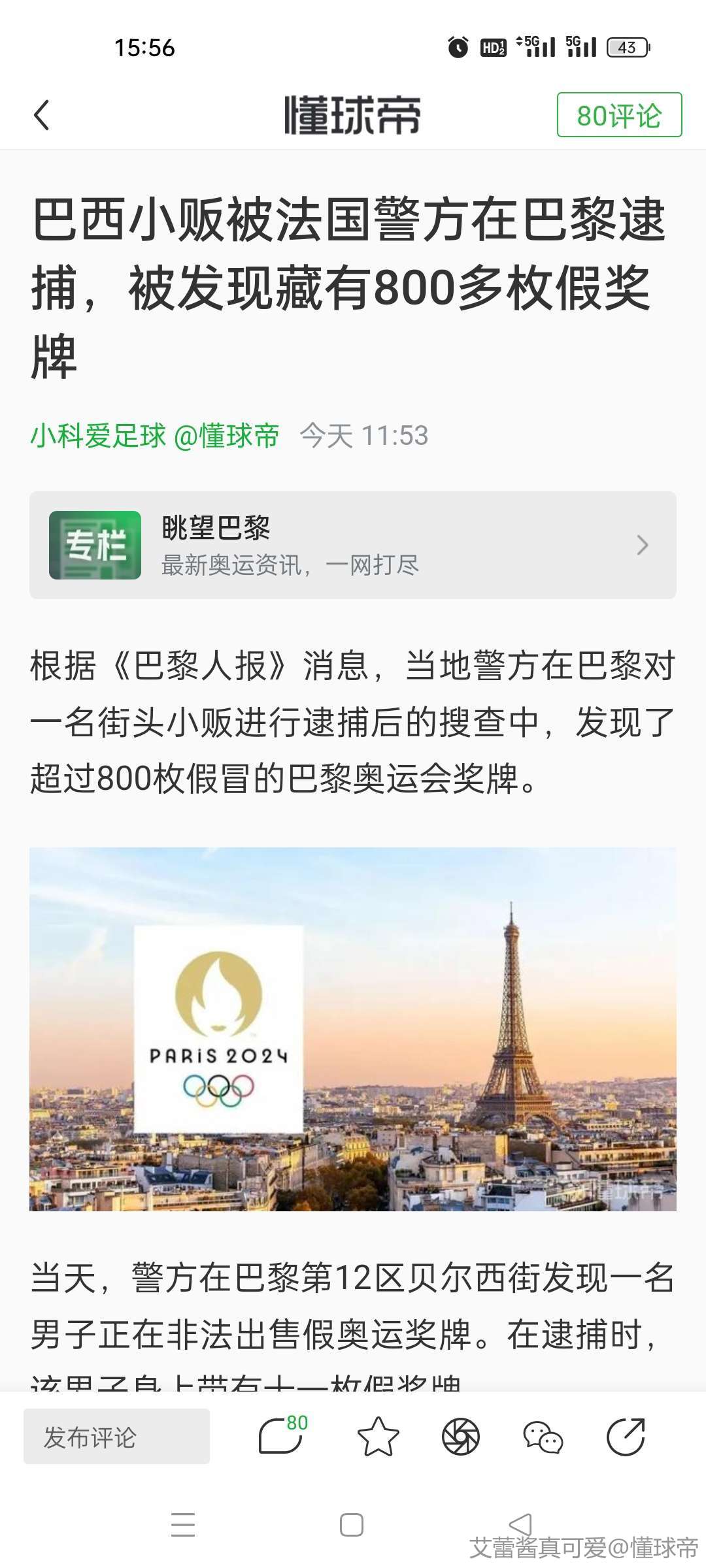This screenshot has width=706, height=1568.
Task: Tap the 发布评论 comment input box
Action: click(x=116, y=1437)
